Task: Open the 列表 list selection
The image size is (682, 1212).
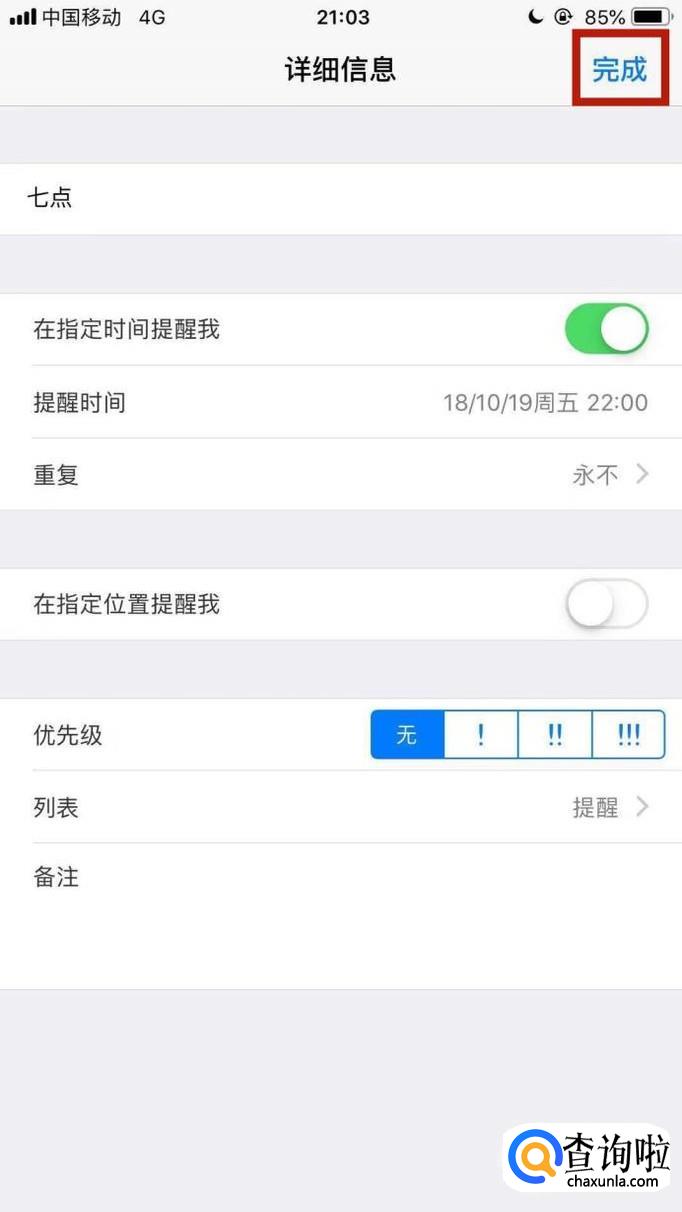Action: [x=340, y=807]
